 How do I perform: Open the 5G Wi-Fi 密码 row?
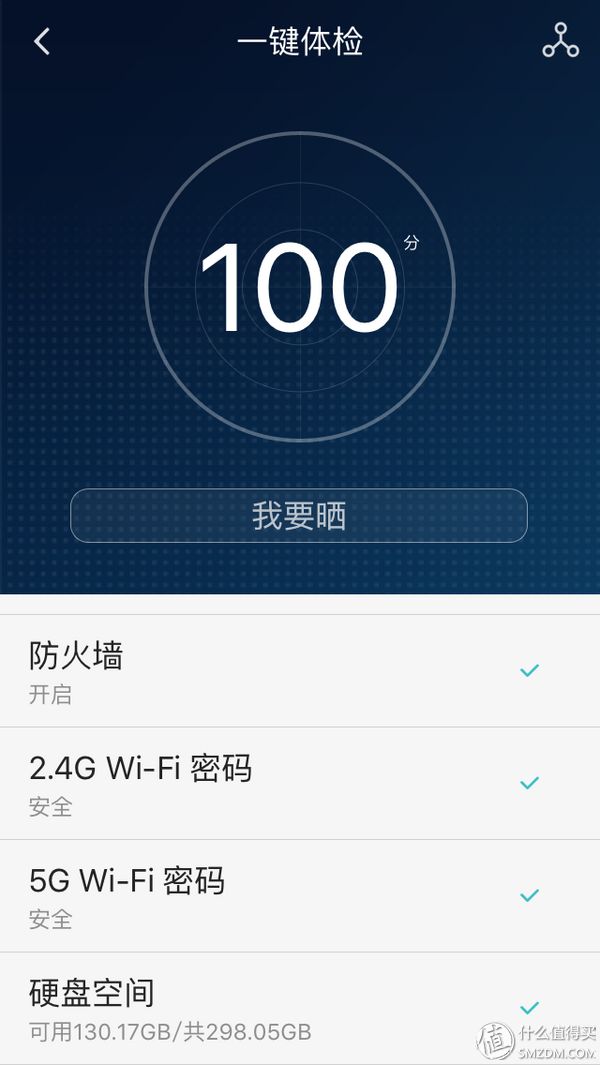(300, 895)
